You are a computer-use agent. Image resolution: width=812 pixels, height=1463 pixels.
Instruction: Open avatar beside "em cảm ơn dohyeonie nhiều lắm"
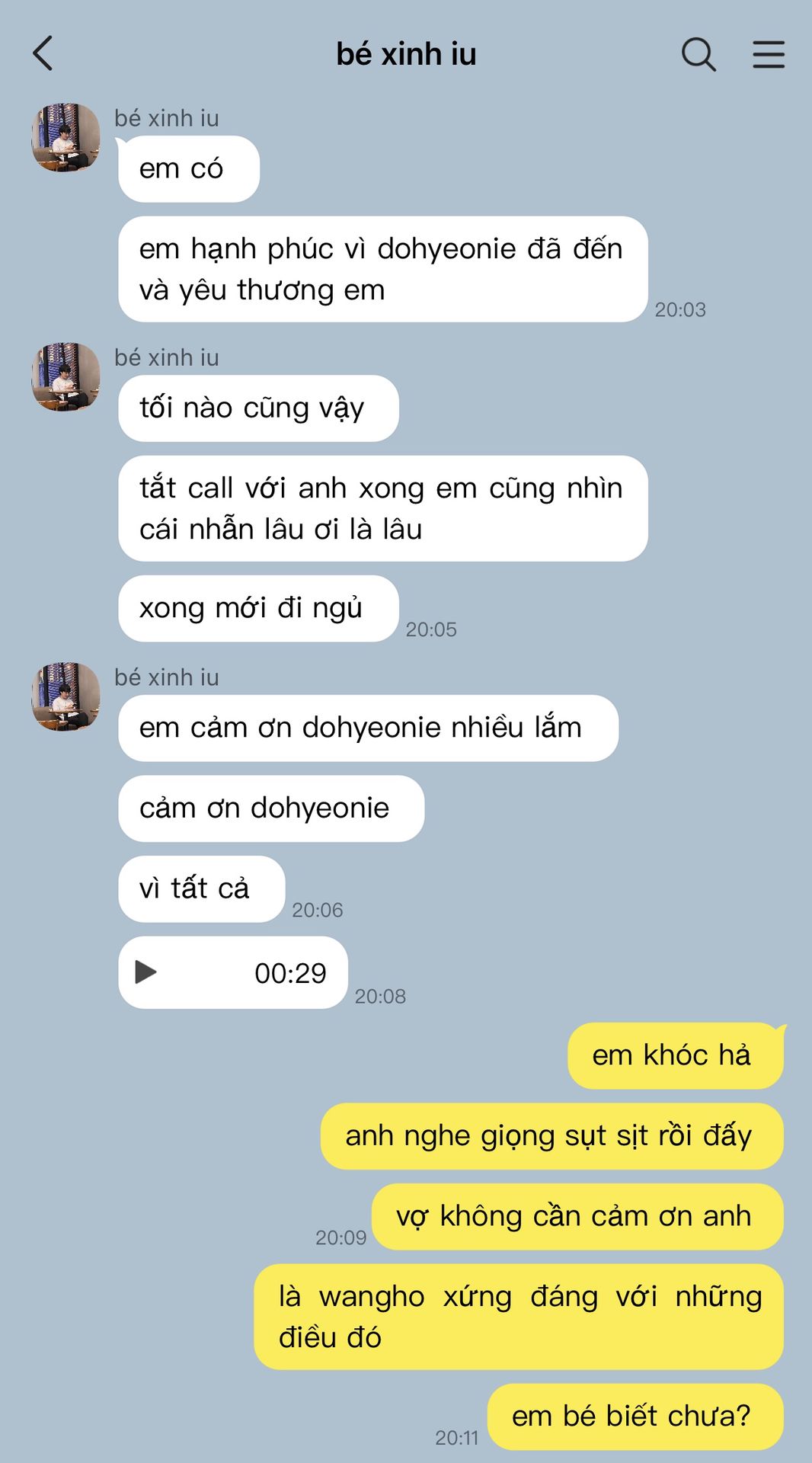(66, 697)
